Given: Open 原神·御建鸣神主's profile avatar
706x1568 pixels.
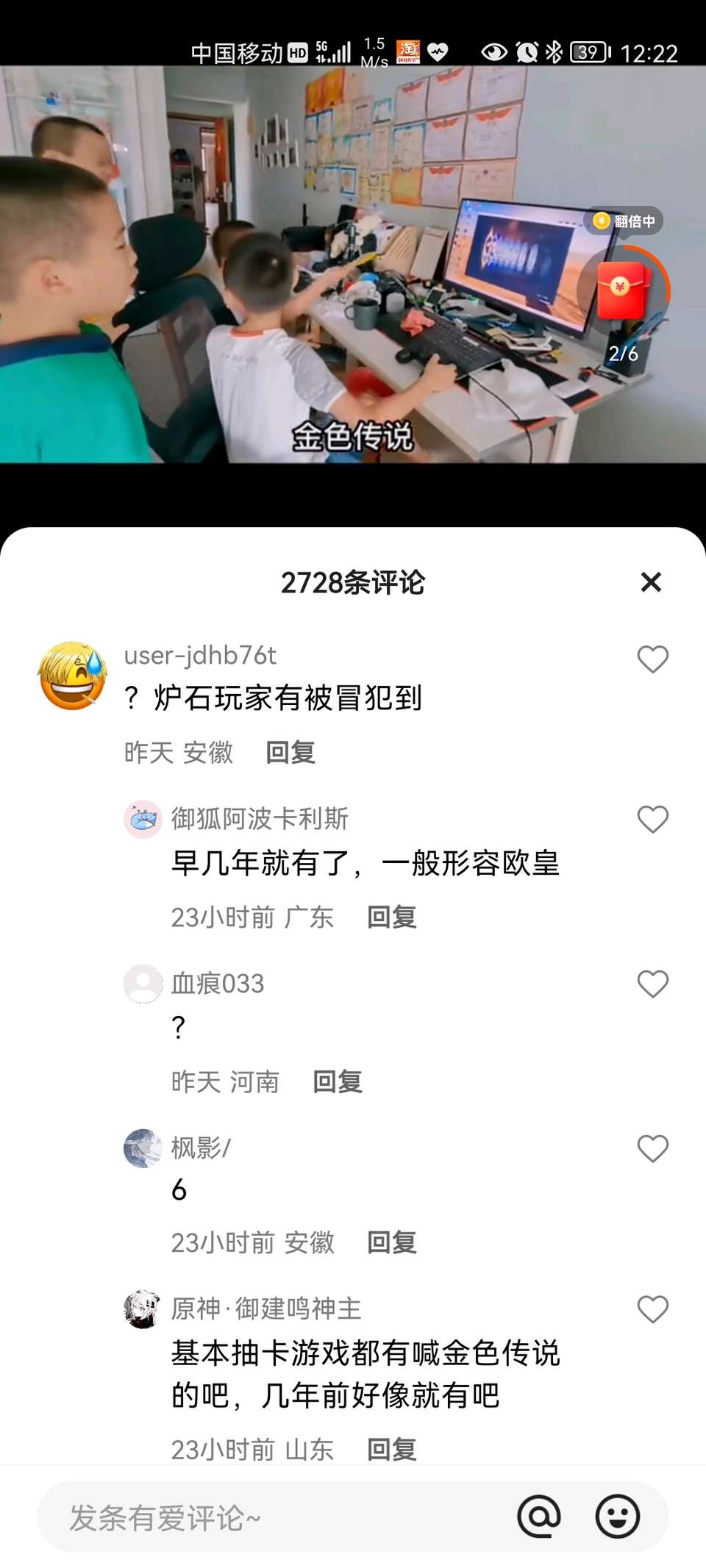Looking at the screenshot, I should pos(143,1309).
